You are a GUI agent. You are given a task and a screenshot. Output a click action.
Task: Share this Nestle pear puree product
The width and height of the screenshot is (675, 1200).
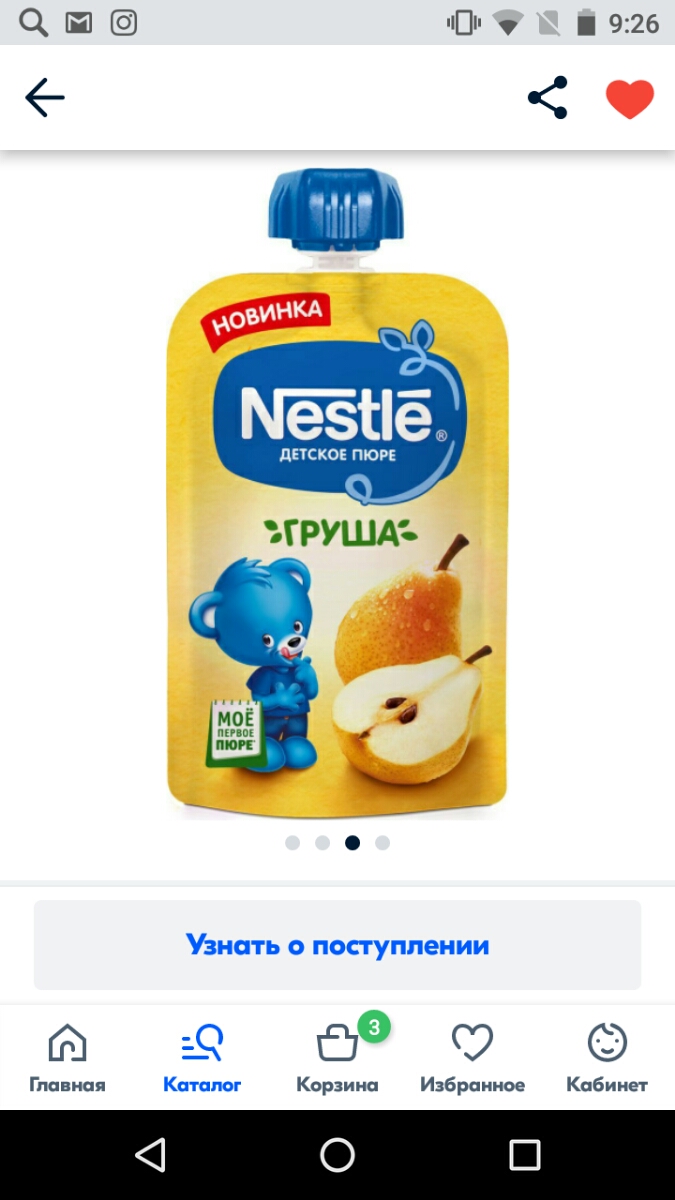click(x=547, y=98)
